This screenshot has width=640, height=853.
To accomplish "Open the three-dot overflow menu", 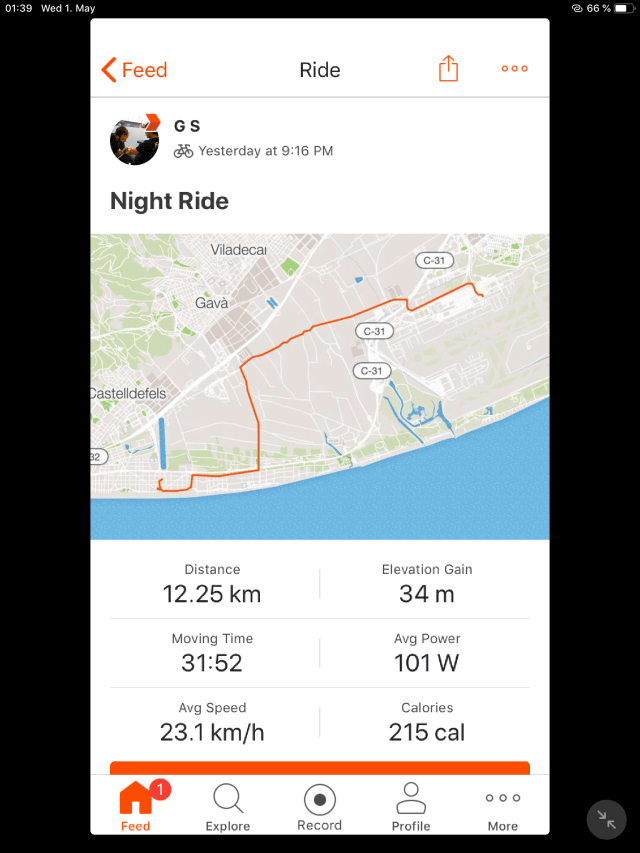I will coord(514,69).
